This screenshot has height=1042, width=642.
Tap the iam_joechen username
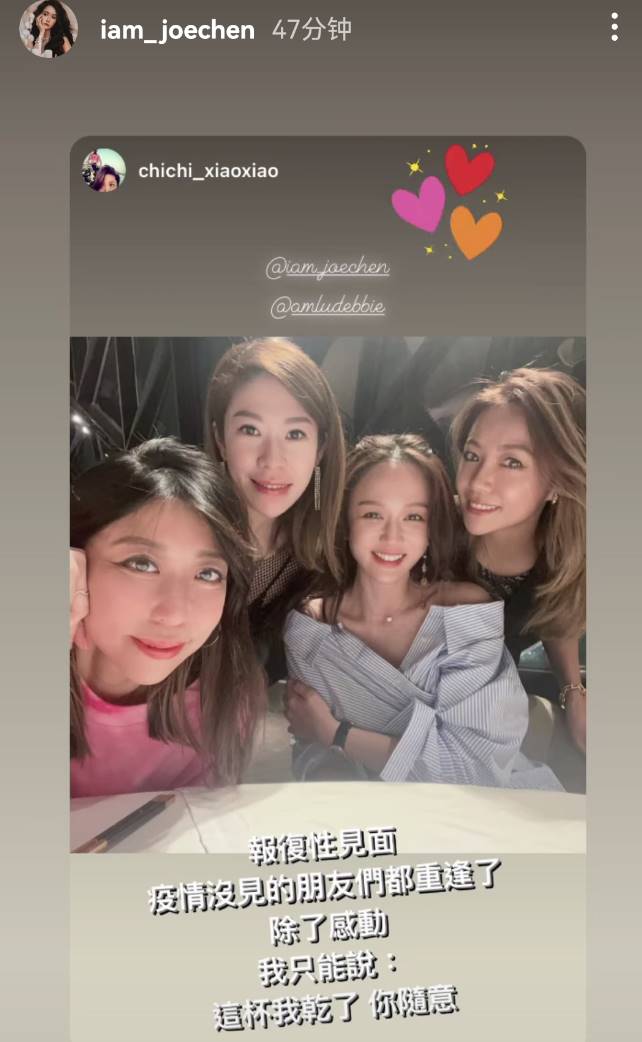pyautogui.click(x=177, y=30)
